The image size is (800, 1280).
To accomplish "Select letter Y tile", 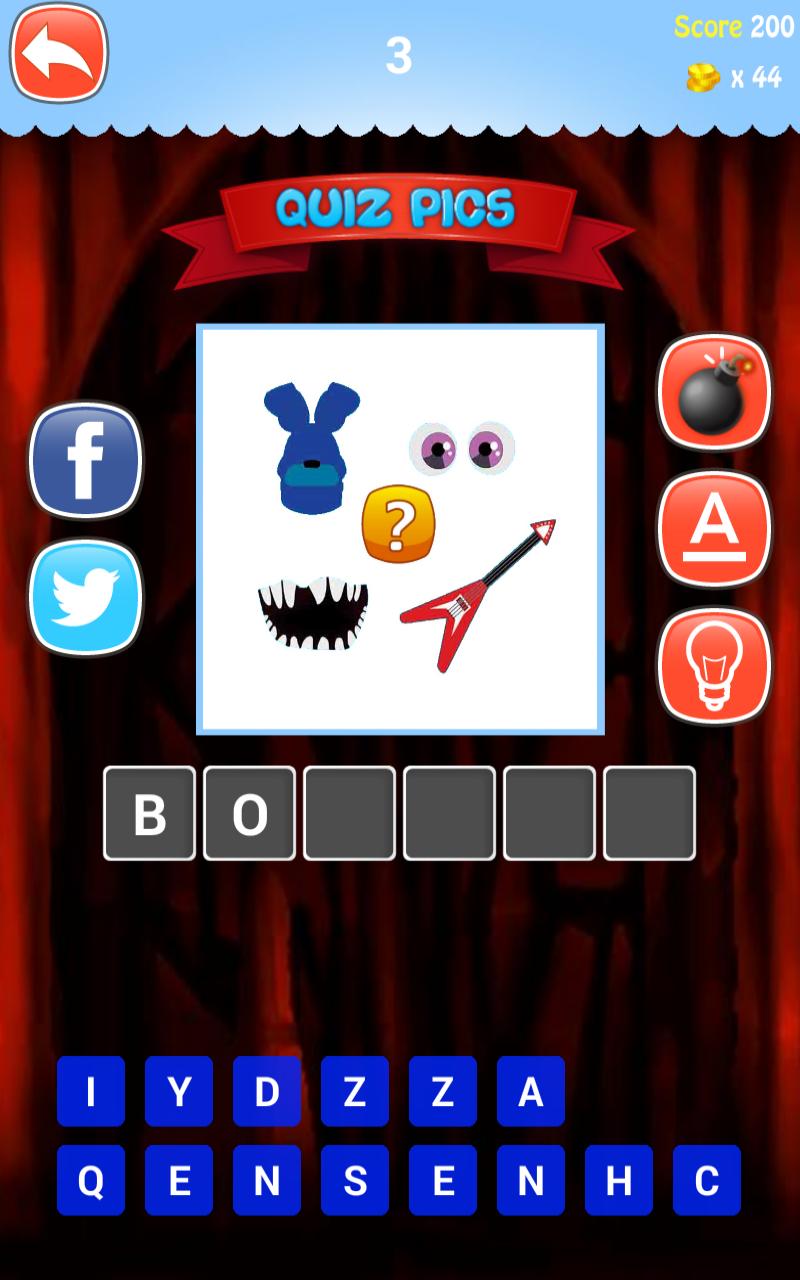I will pos(179,1091).
